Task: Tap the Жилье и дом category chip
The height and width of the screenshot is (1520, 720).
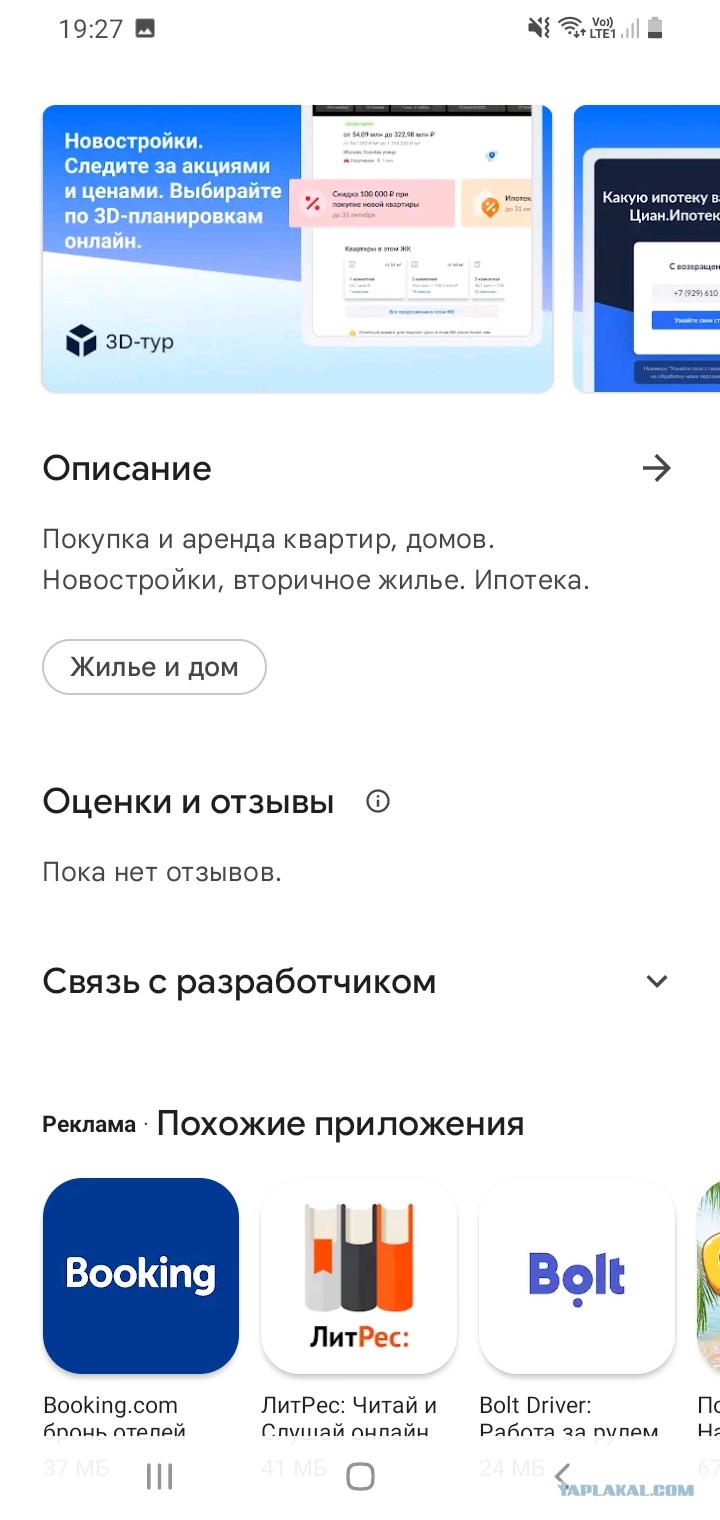Action: click(x=154, y=667)
